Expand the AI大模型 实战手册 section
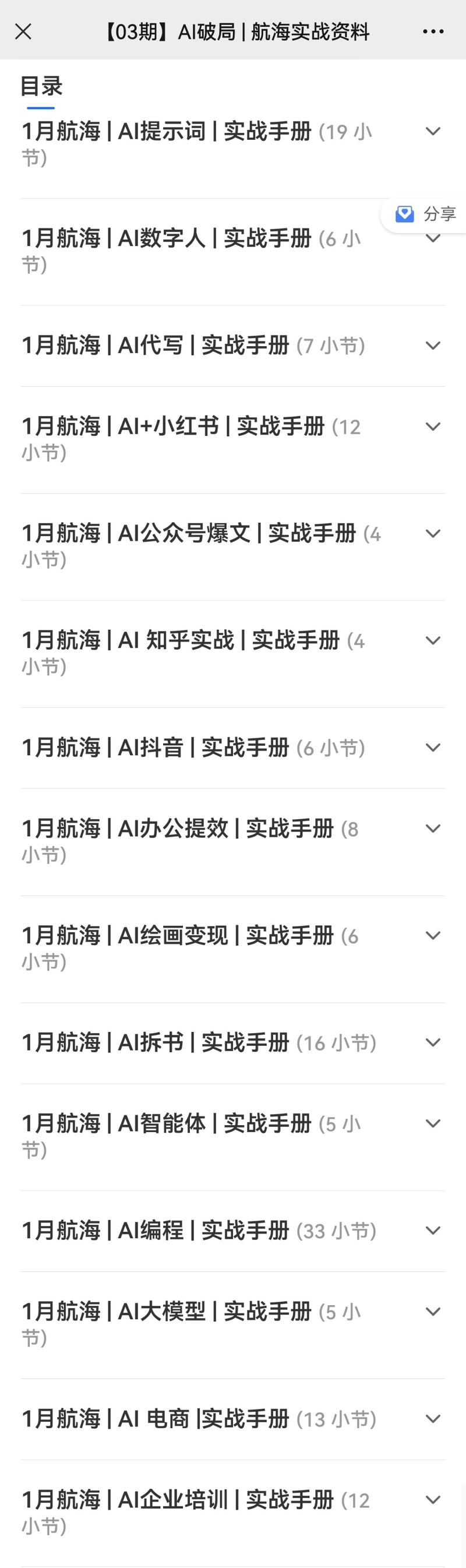 tap(433, 1312)
